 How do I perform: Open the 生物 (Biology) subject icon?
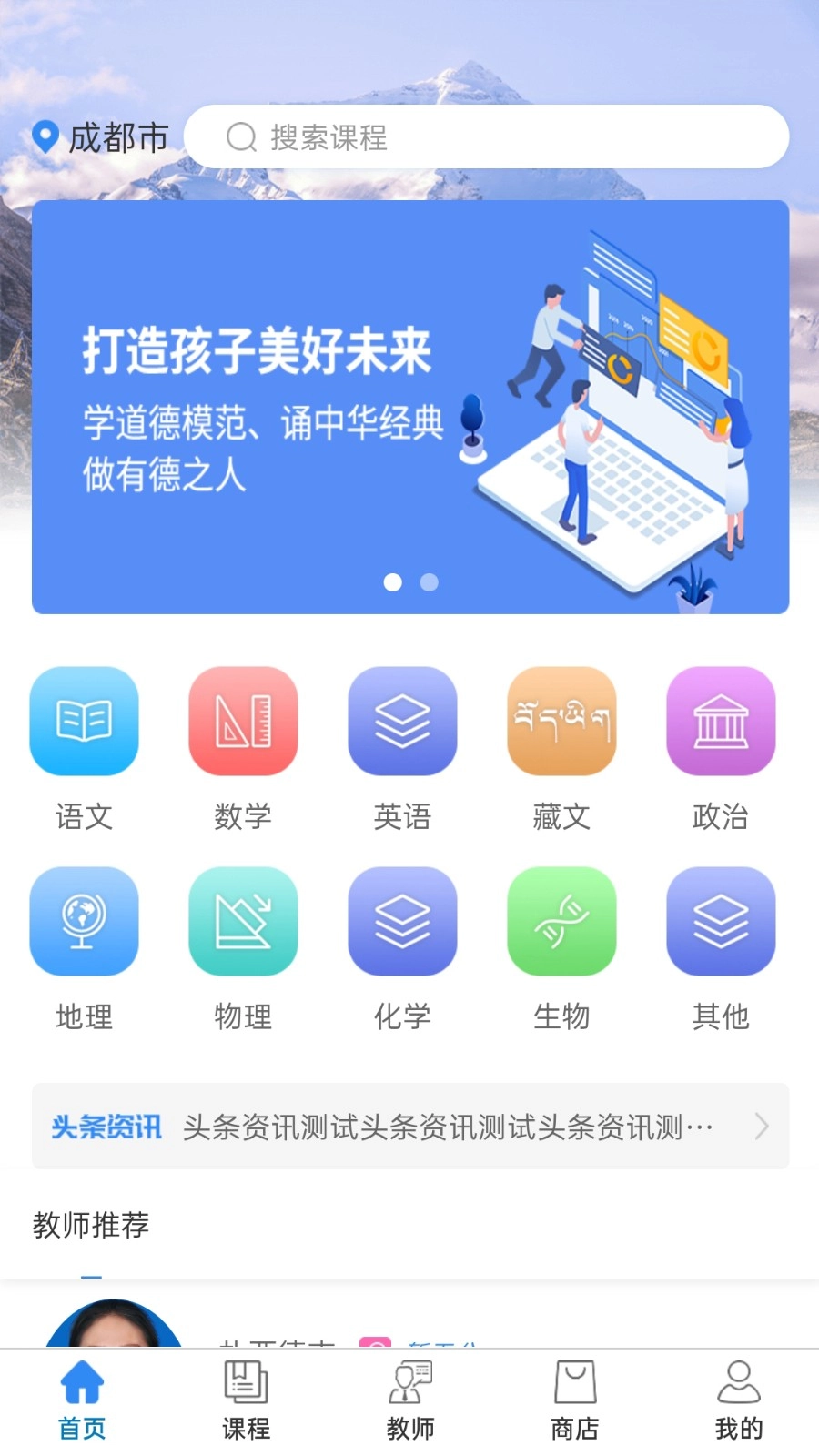(561, 921)
